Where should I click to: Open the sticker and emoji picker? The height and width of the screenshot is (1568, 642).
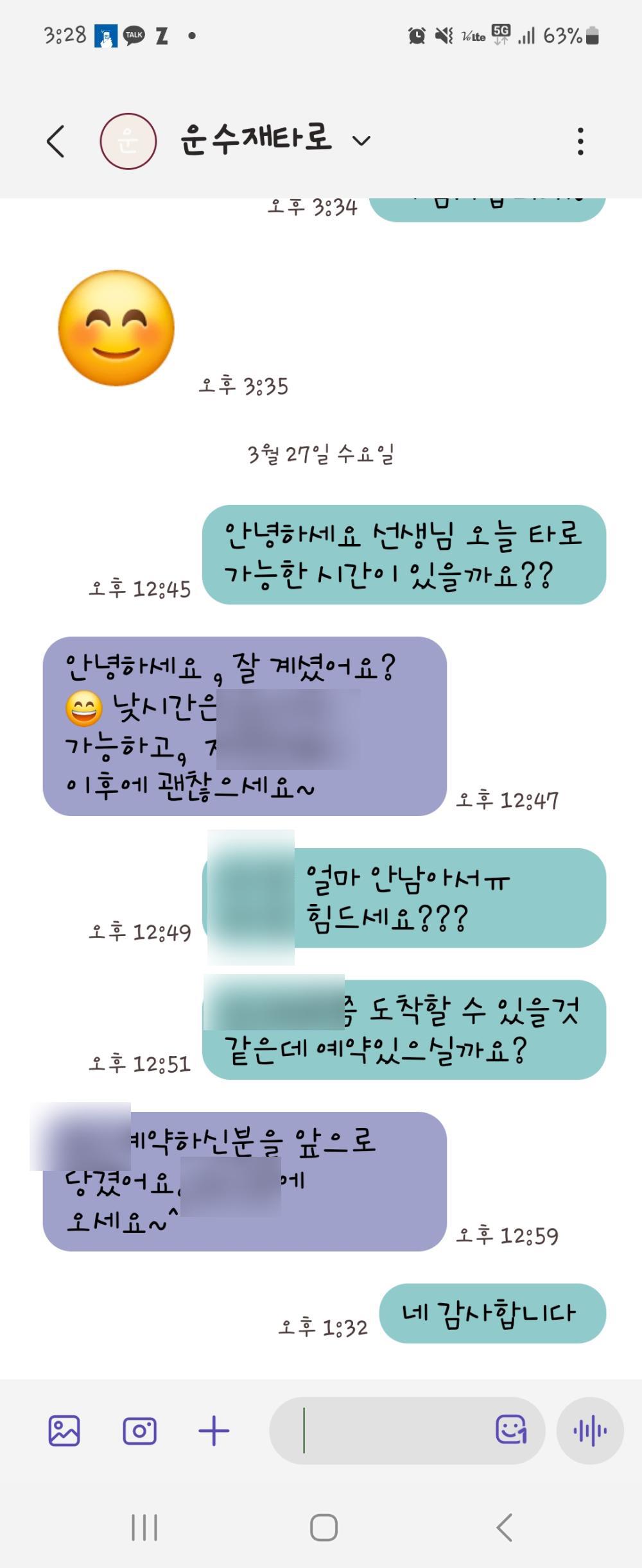point(511,1430)
